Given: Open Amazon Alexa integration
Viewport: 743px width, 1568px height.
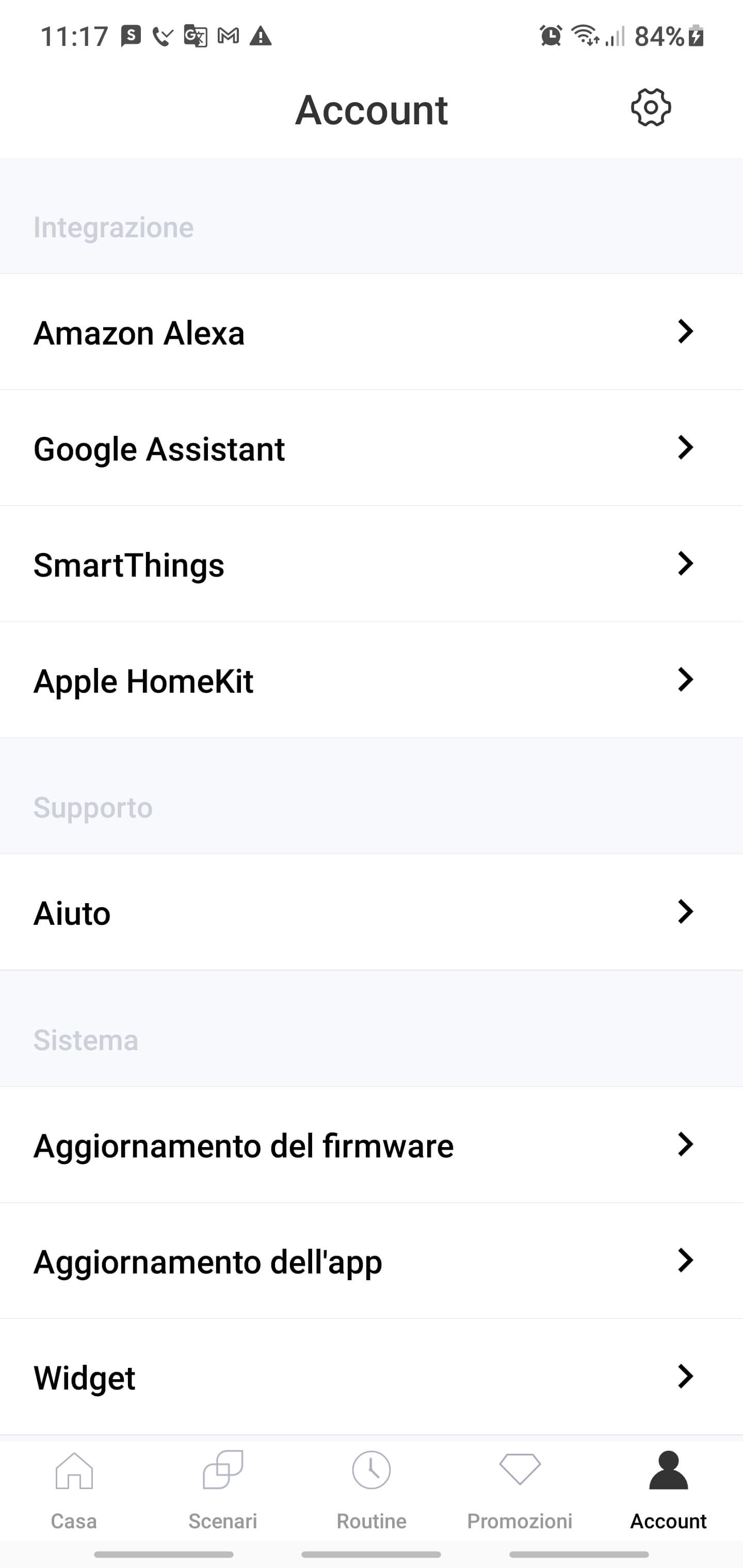Looking at the screenshot, I should (x=372, y=332).
